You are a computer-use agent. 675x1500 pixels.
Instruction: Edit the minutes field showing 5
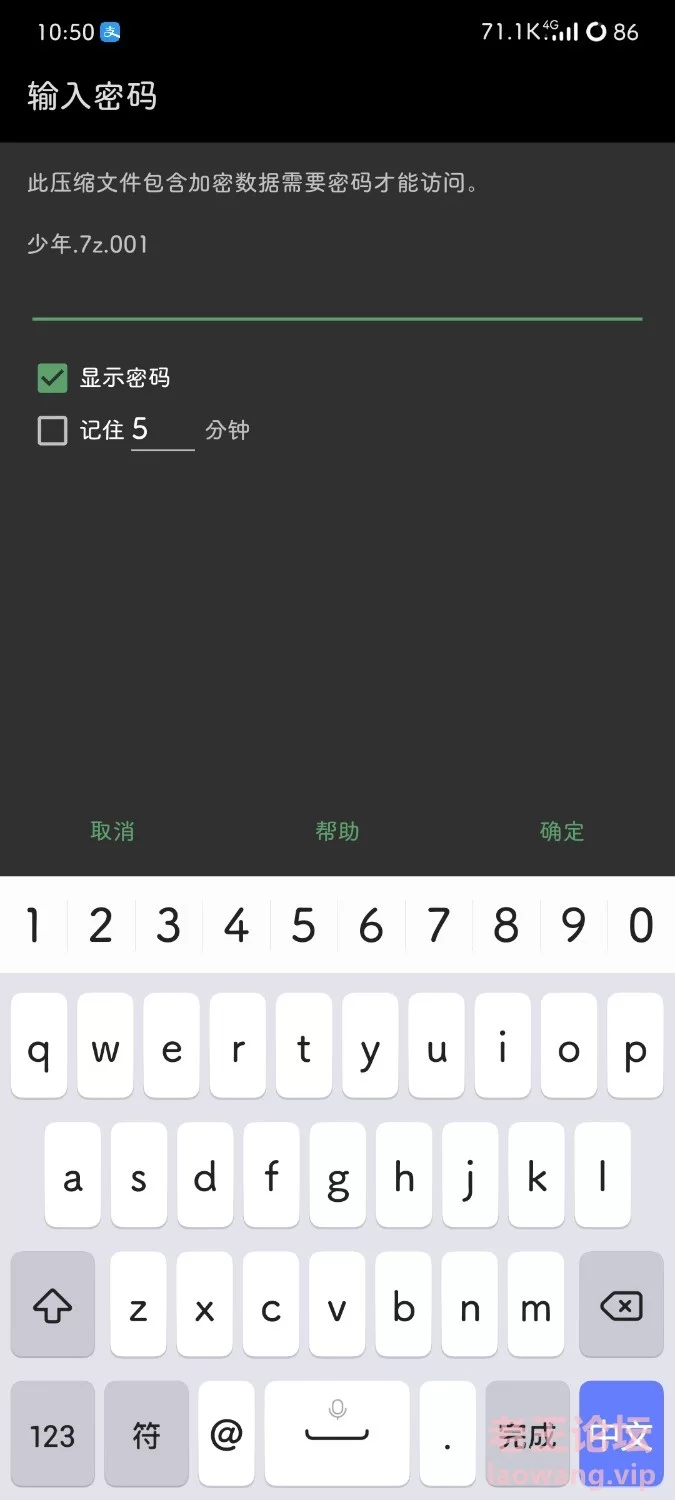162,431
